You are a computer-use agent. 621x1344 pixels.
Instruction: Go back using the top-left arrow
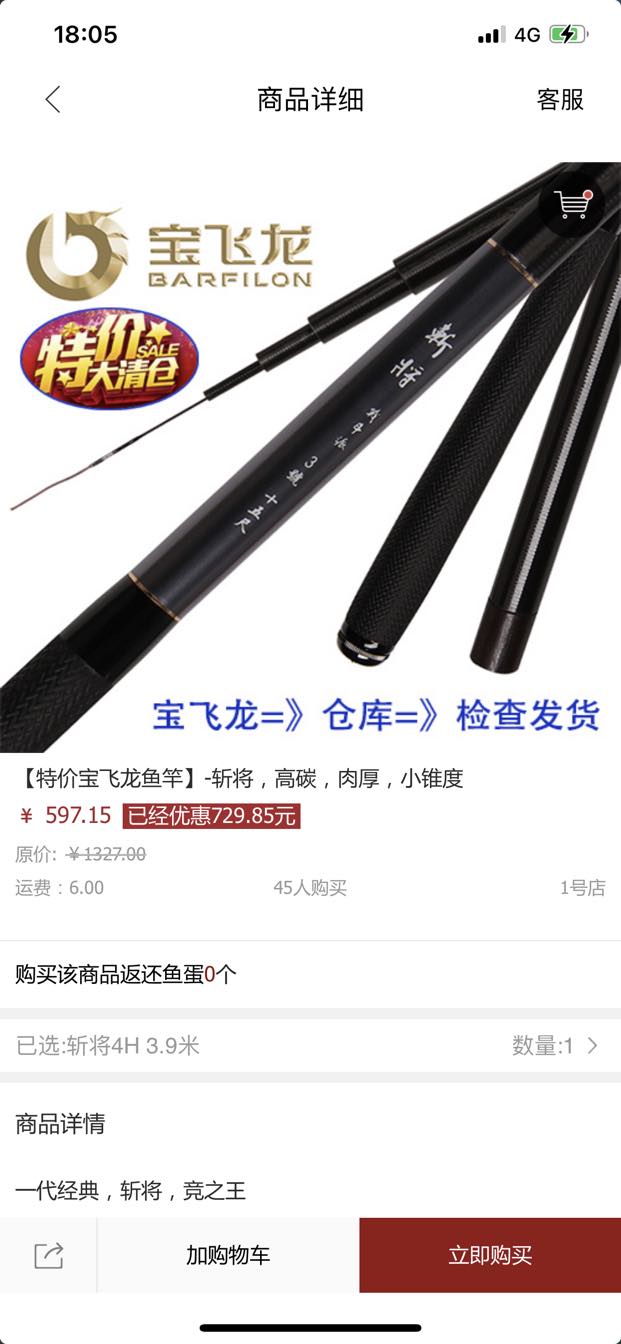(53, 99)
